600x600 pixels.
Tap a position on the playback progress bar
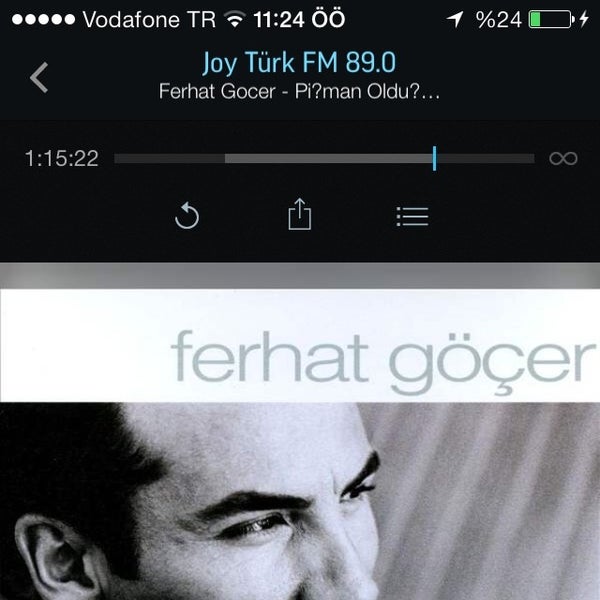coord(324,158)
